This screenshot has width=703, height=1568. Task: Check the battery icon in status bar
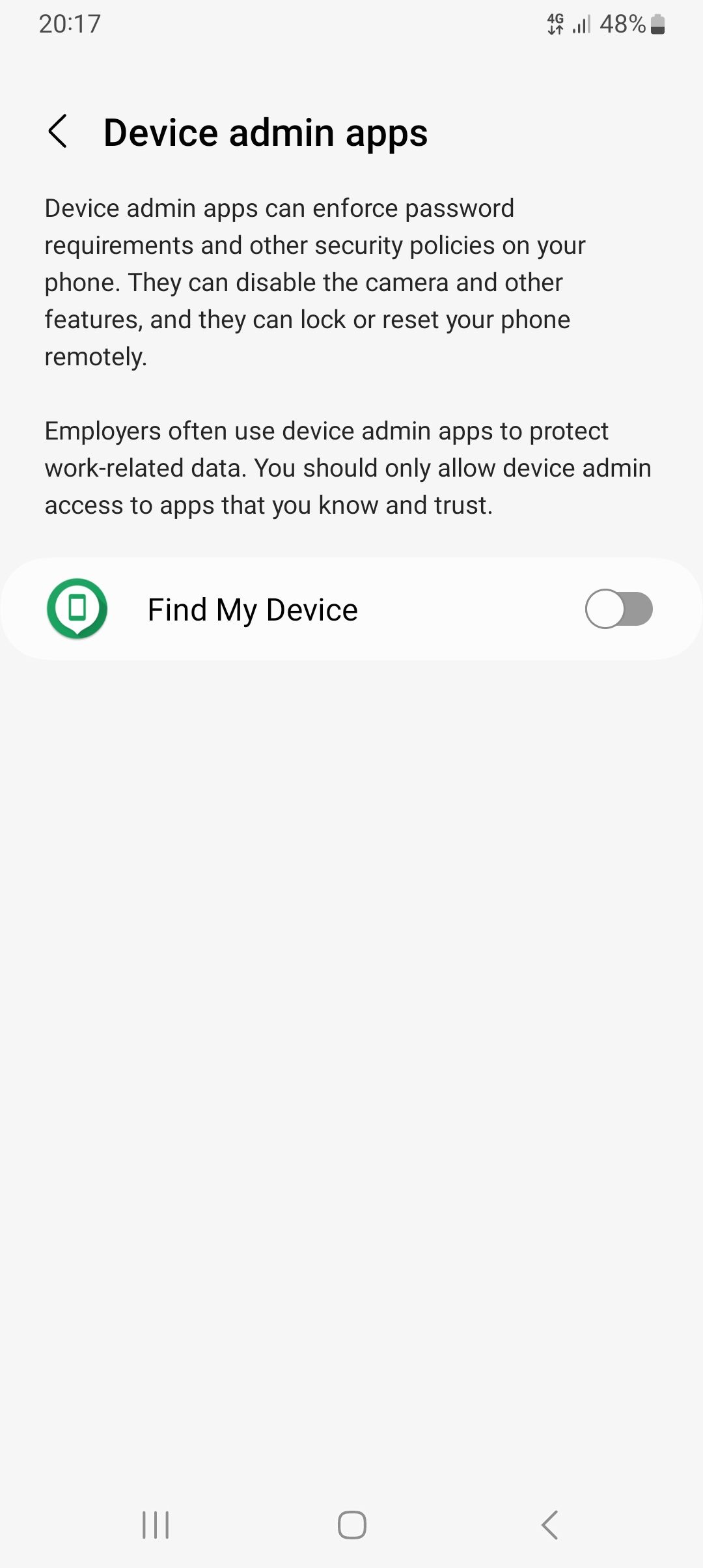[657, 25]
